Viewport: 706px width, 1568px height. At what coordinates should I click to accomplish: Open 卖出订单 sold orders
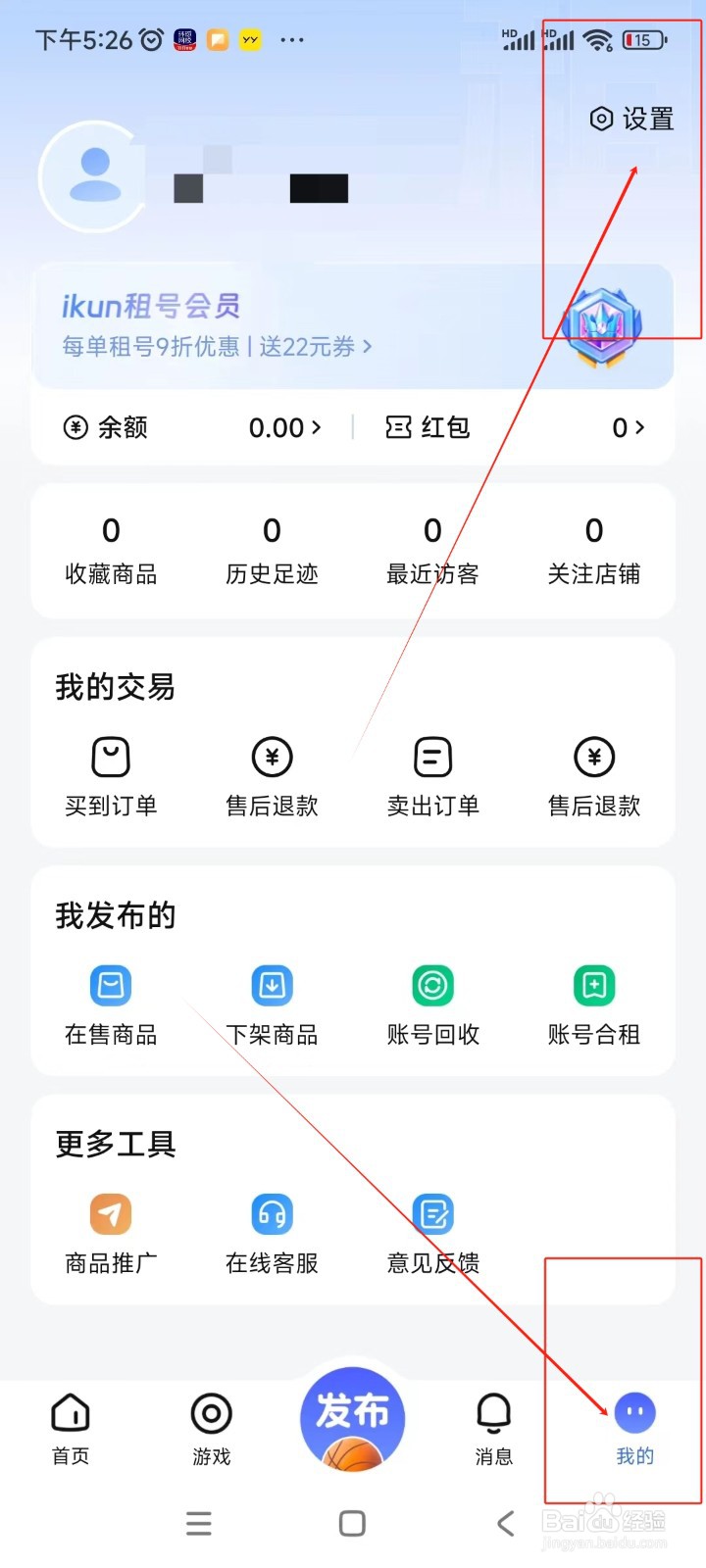click(x=432, y=776)
